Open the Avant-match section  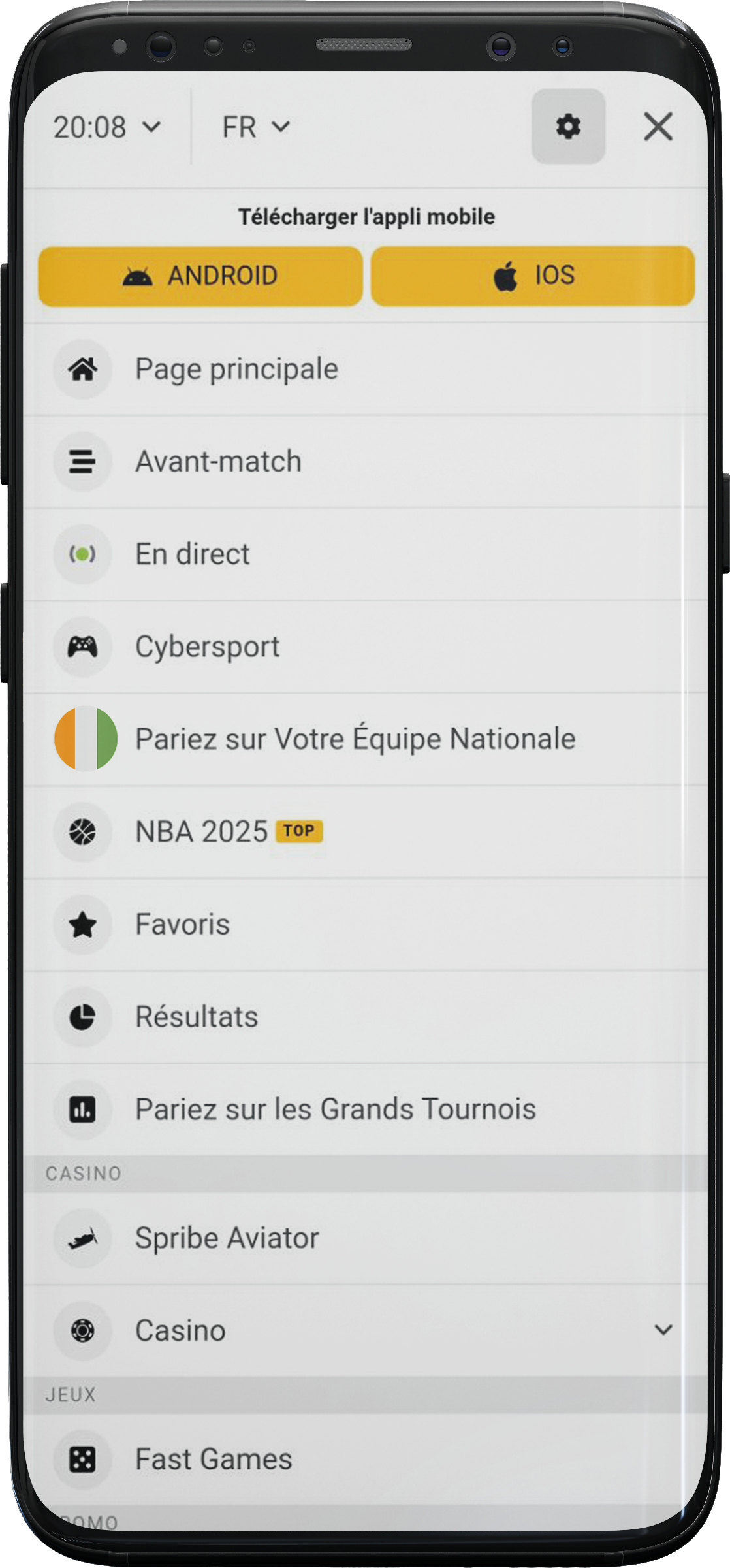pos(366,462)
